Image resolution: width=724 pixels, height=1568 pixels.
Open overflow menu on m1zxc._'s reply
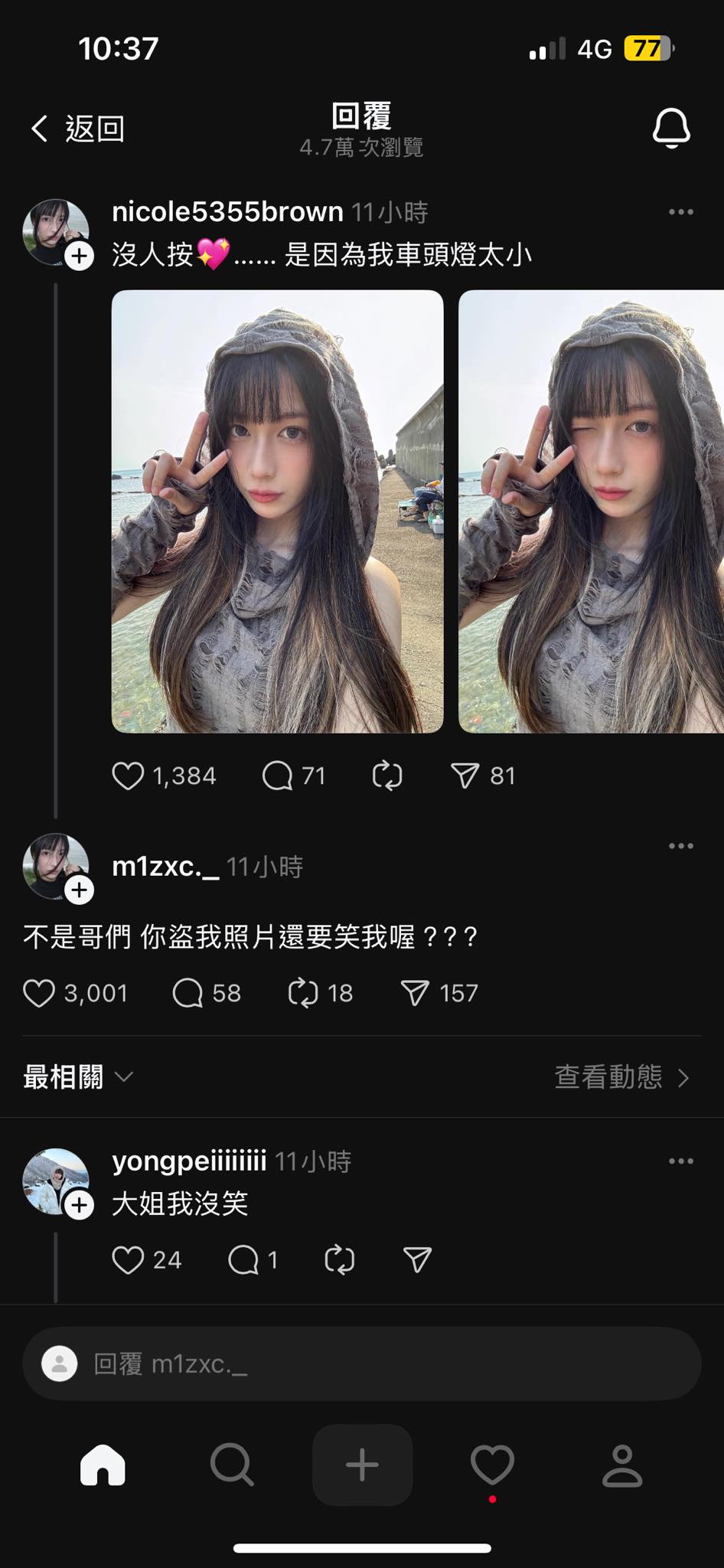point(680,846)
